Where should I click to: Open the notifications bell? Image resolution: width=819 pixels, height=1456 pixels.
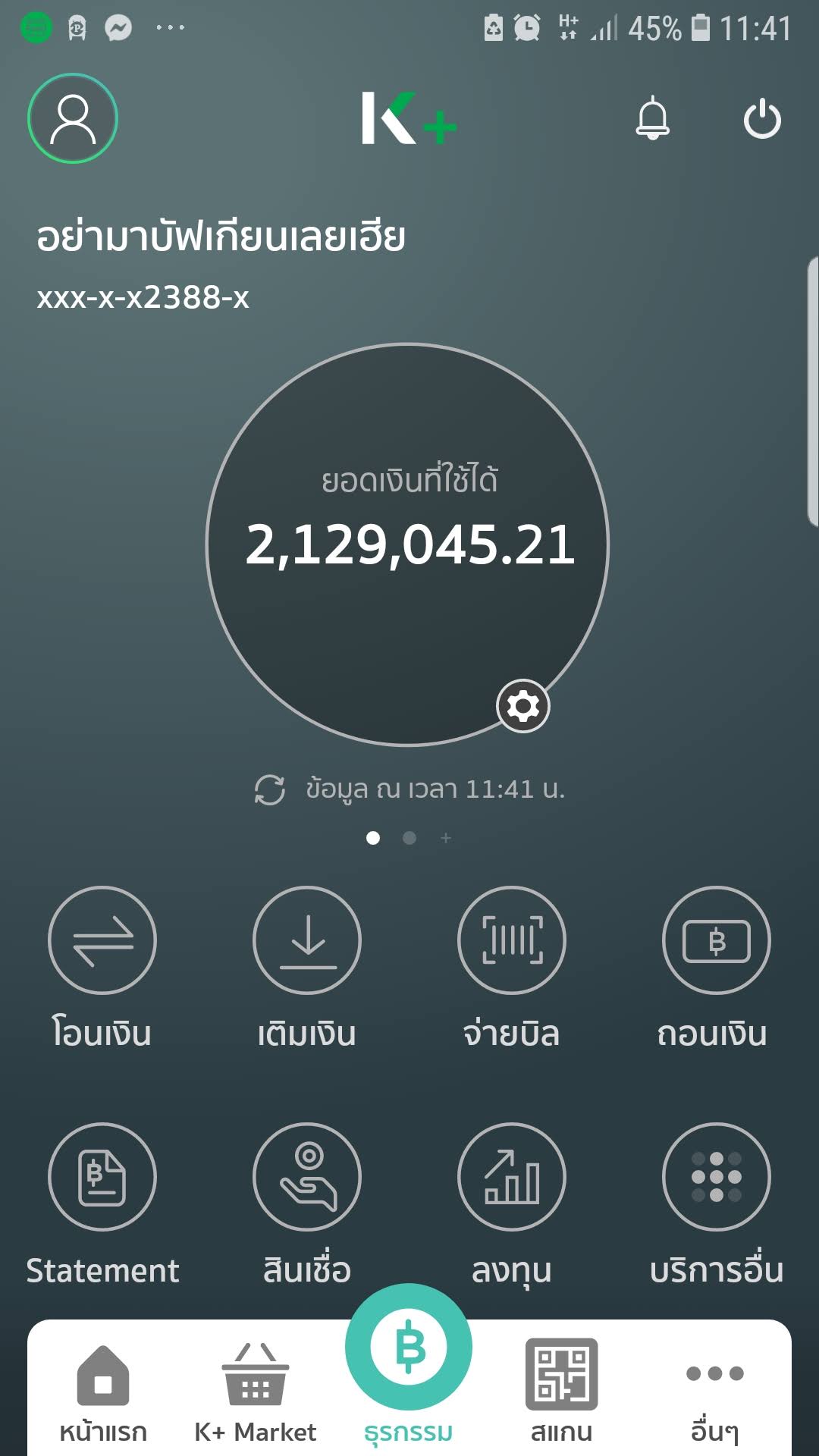click(x=652, y=119)
